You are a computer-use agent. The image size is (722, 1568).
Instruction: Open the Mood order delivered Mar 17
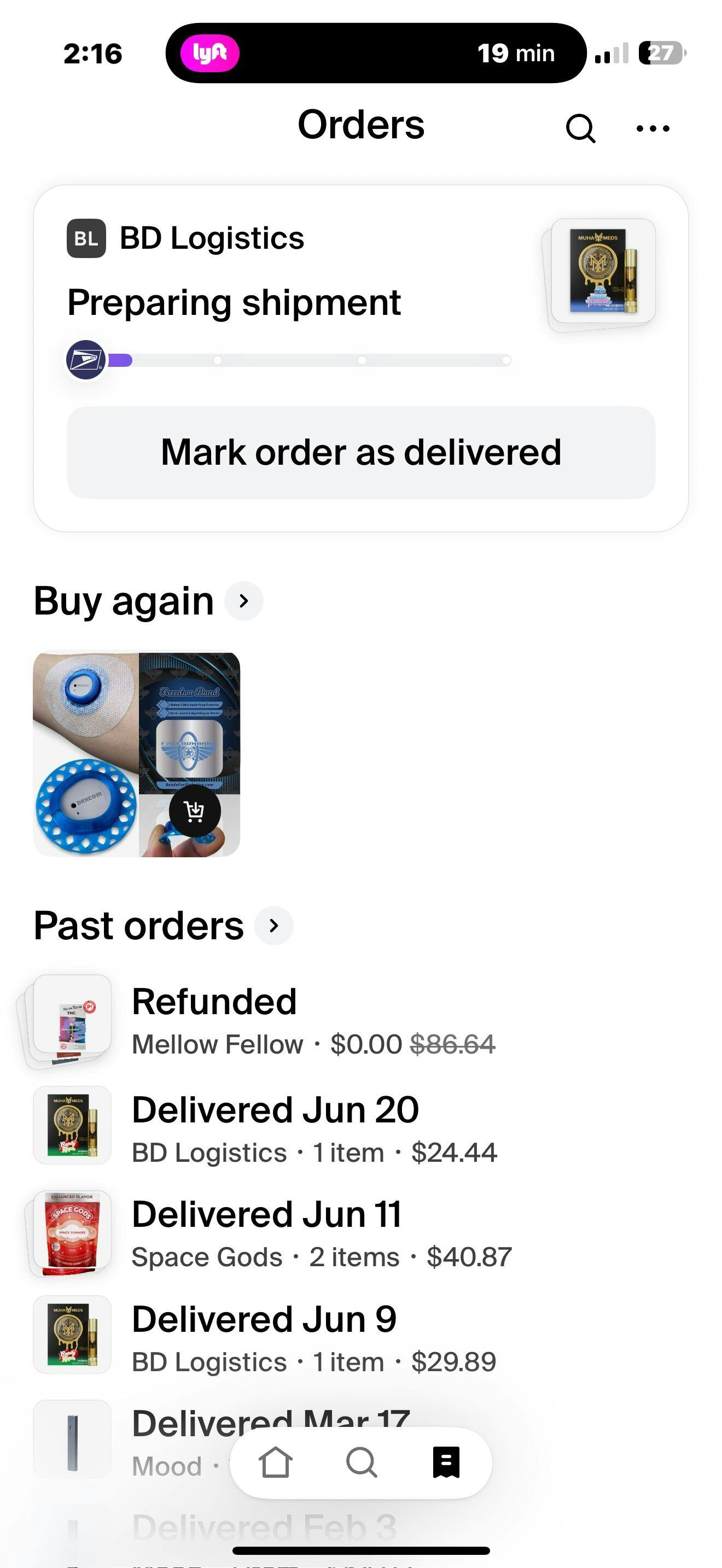tap(183, 1440)
